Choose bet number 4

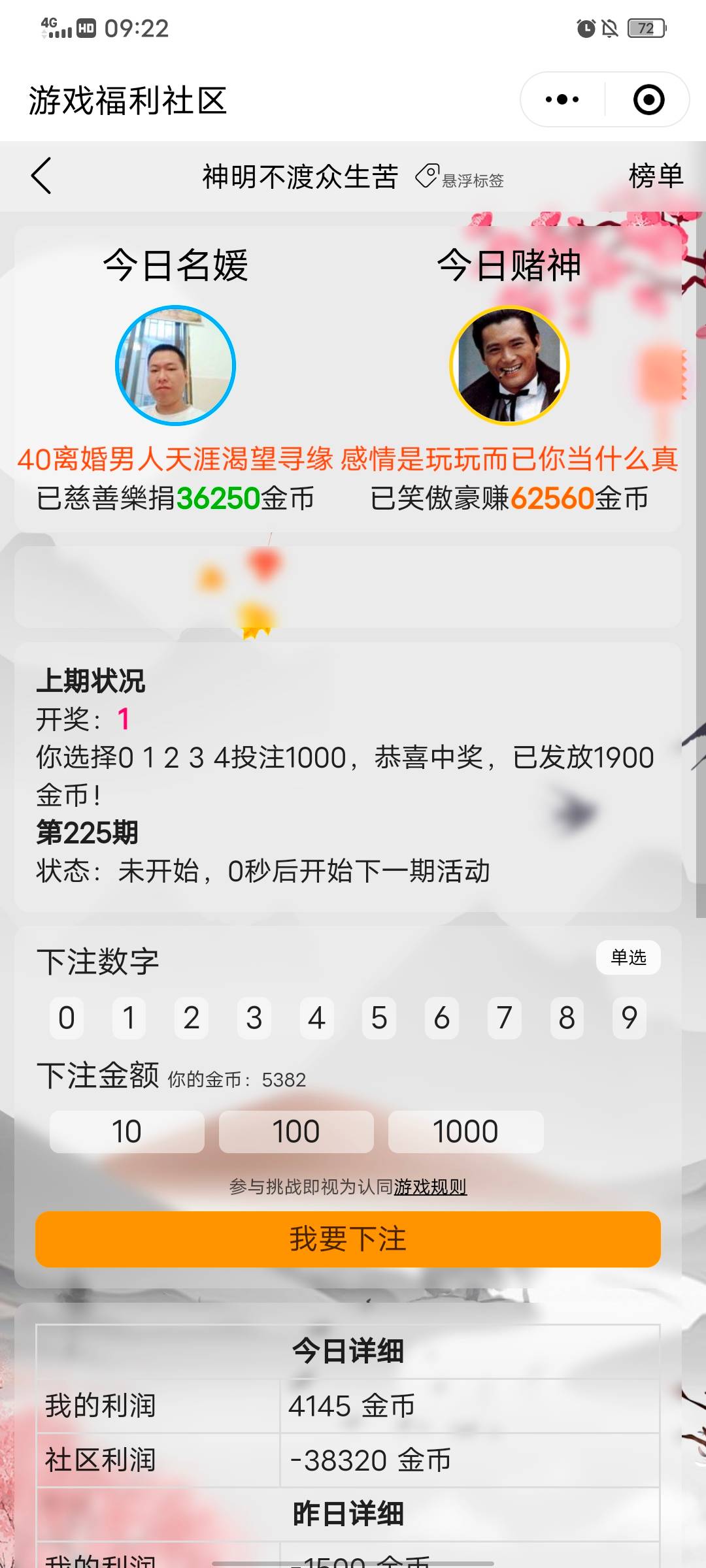pyautogui.click(x=316, y=1018)
